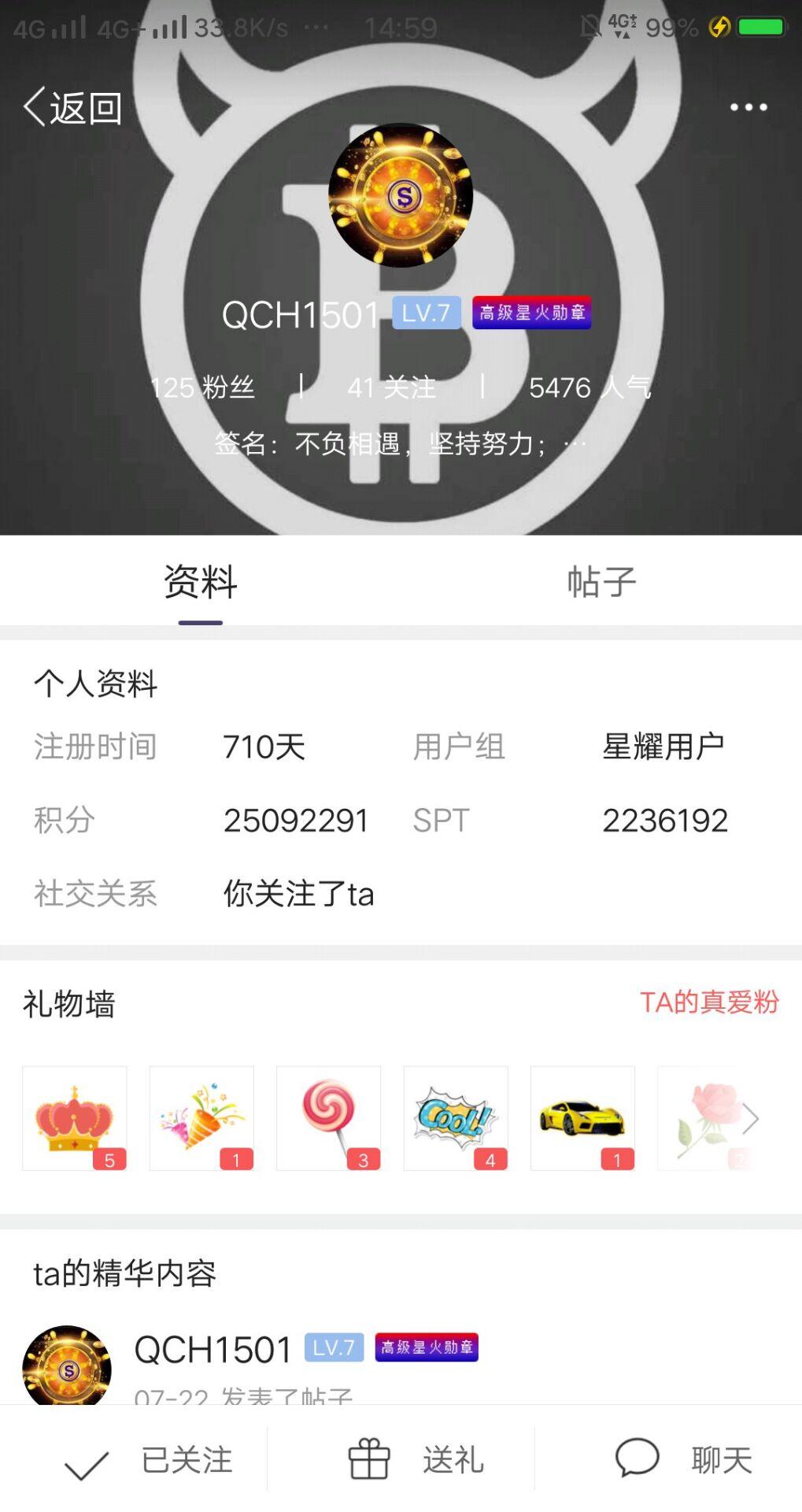
Task: Open TA的真爱粉 link
Action: [709, 1003]
